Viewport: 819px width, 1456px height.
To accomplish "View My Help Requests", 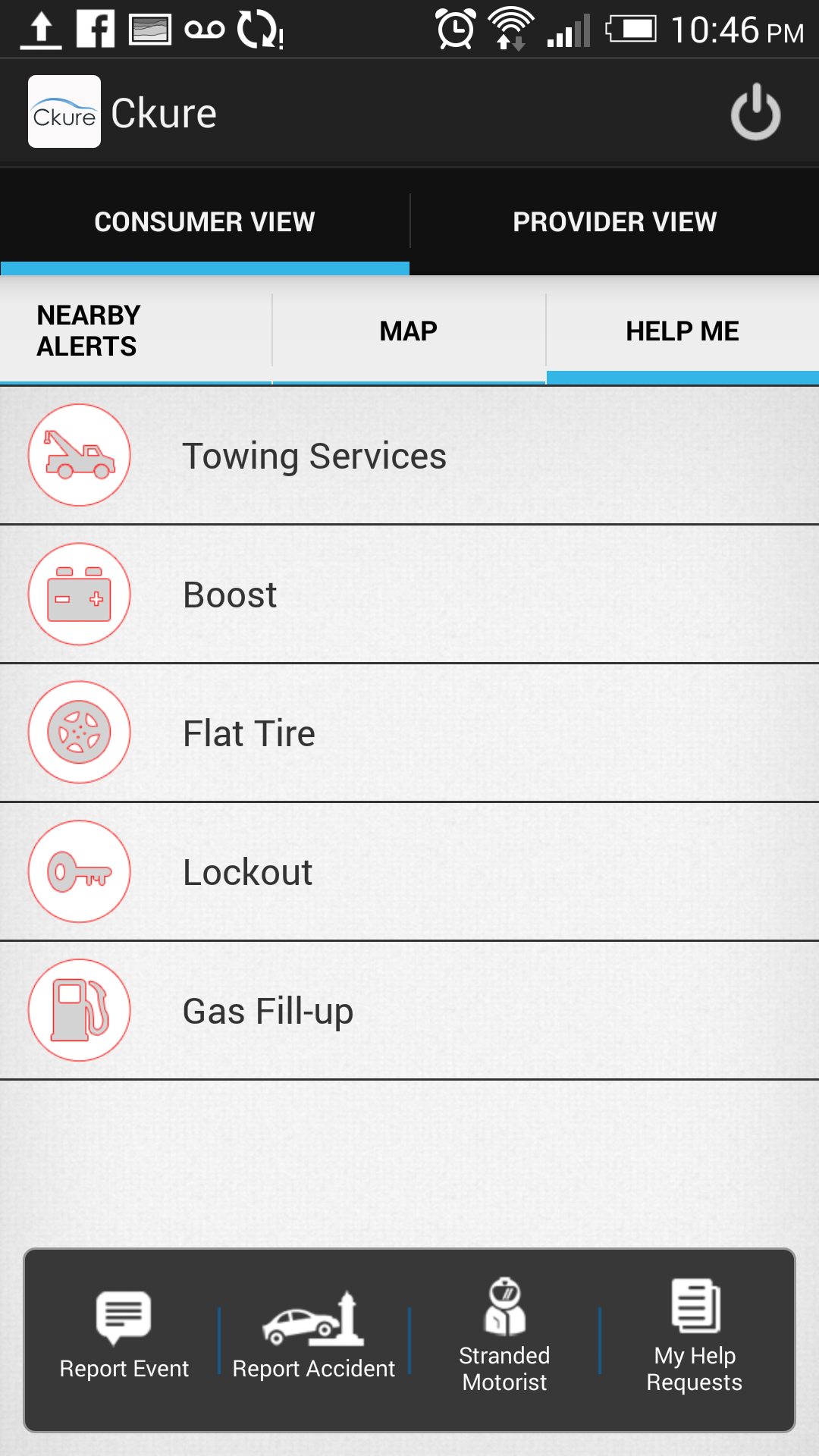I will [695, 1336].
